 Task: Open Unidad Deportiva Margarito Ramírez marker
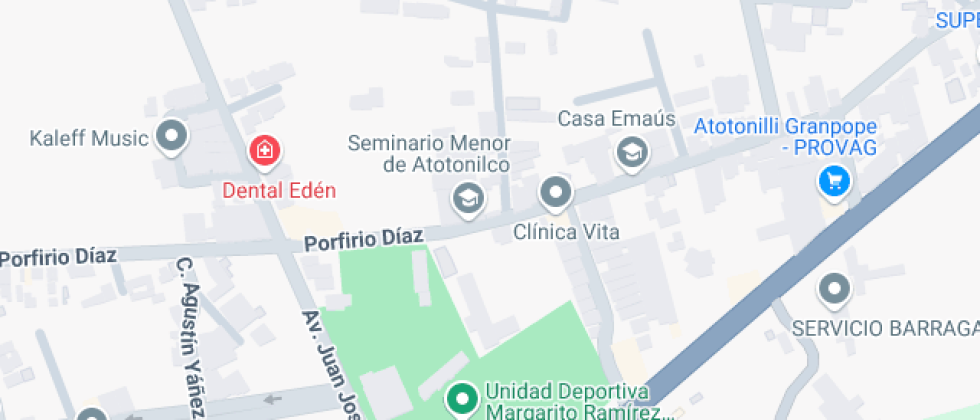[x=461, y=399]
